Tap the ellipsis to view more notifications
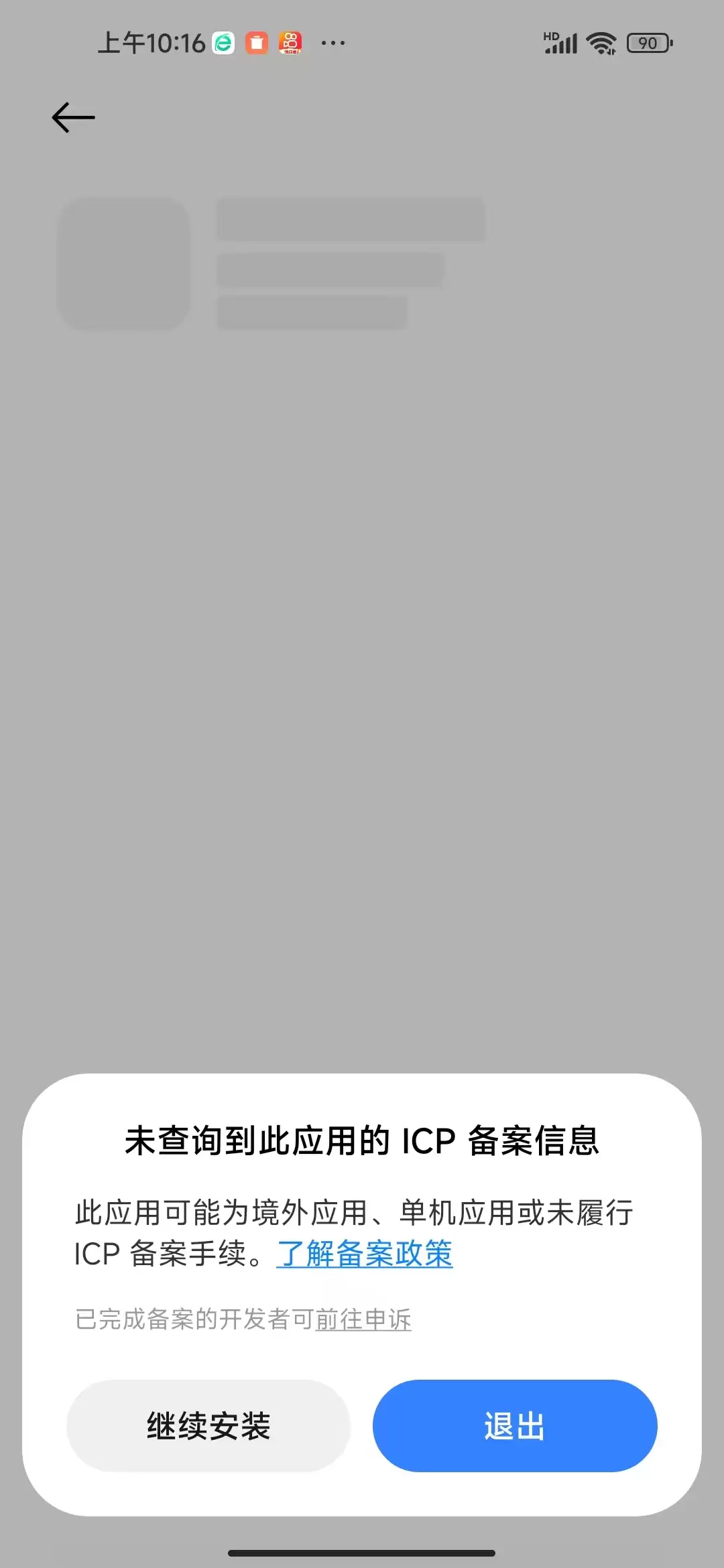This screenshot has height=1568, width=724. (332, 42)
